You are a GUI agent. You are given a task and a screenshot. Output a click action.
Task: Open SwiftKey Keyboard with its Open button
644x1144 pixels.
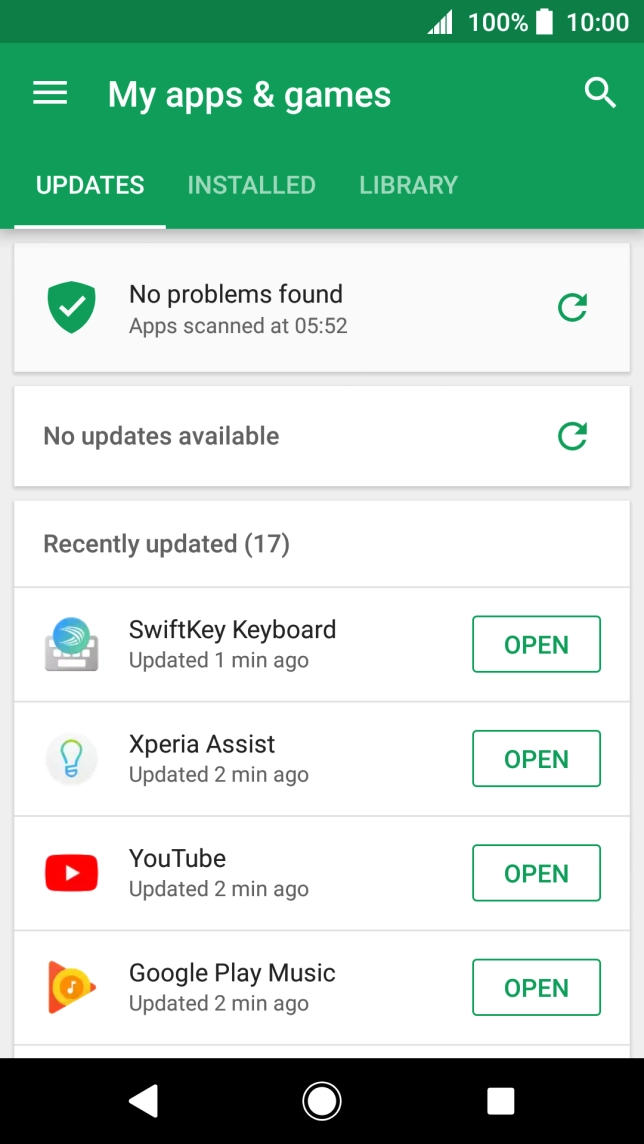tap(536, 645)
